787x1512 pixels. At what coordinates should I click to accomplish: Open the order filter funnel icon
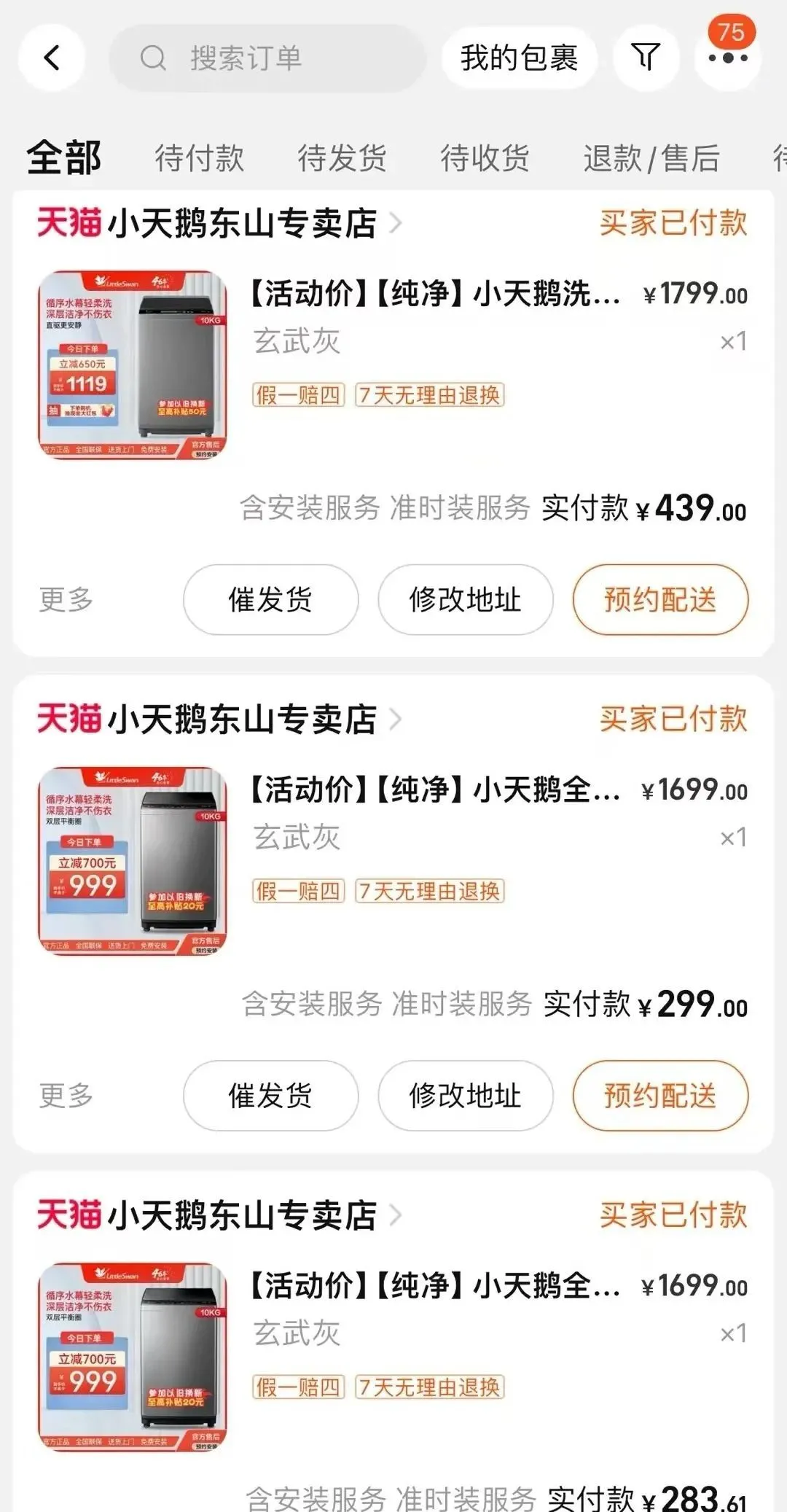point(646,58)
